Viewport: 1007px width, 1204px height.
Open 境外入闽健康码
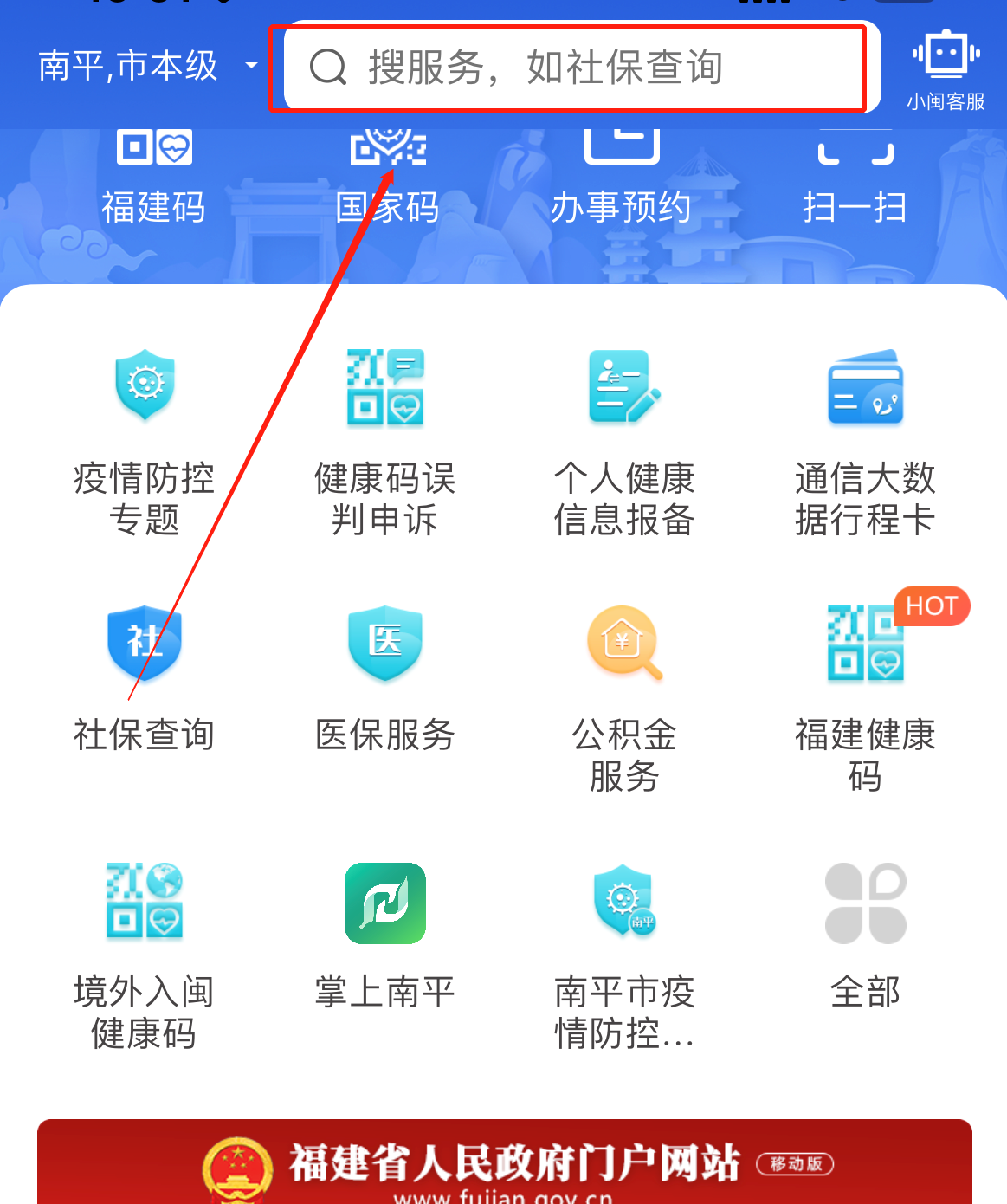pos(145,953)
